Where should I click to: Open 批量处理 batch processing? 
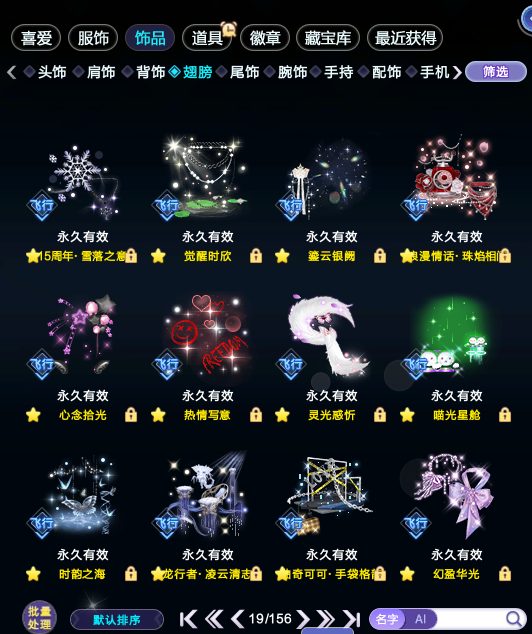click(39, 617)
